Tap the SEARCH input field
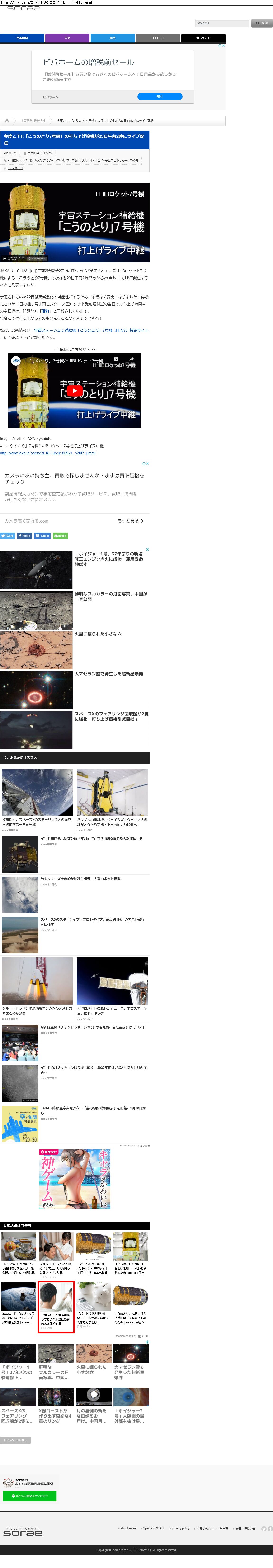 221,23
